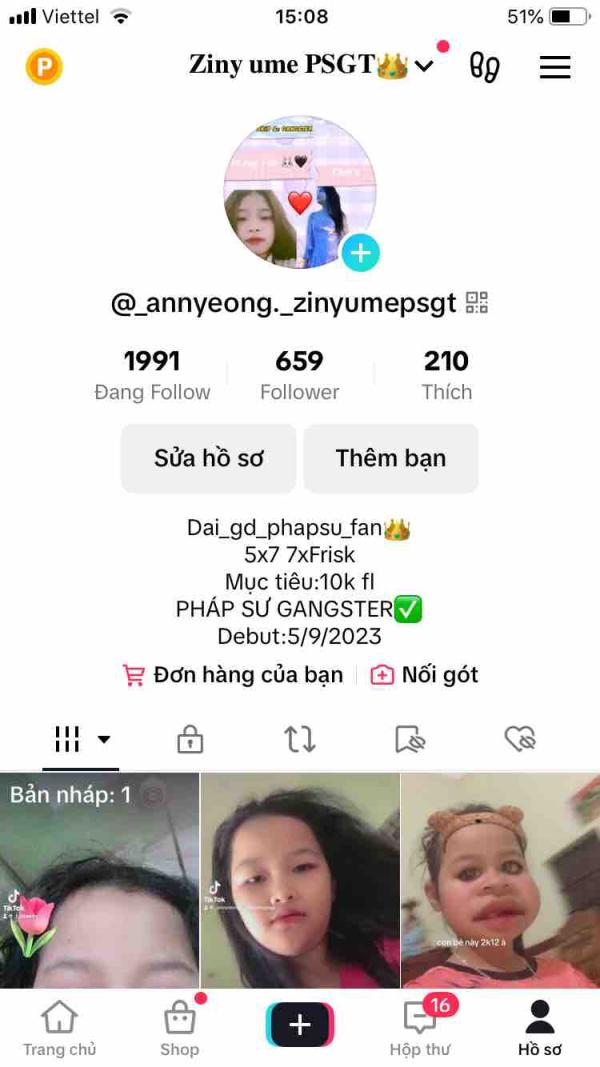Switch to the reposts tab
The image size is (600, 1067).
coord(299,740)
